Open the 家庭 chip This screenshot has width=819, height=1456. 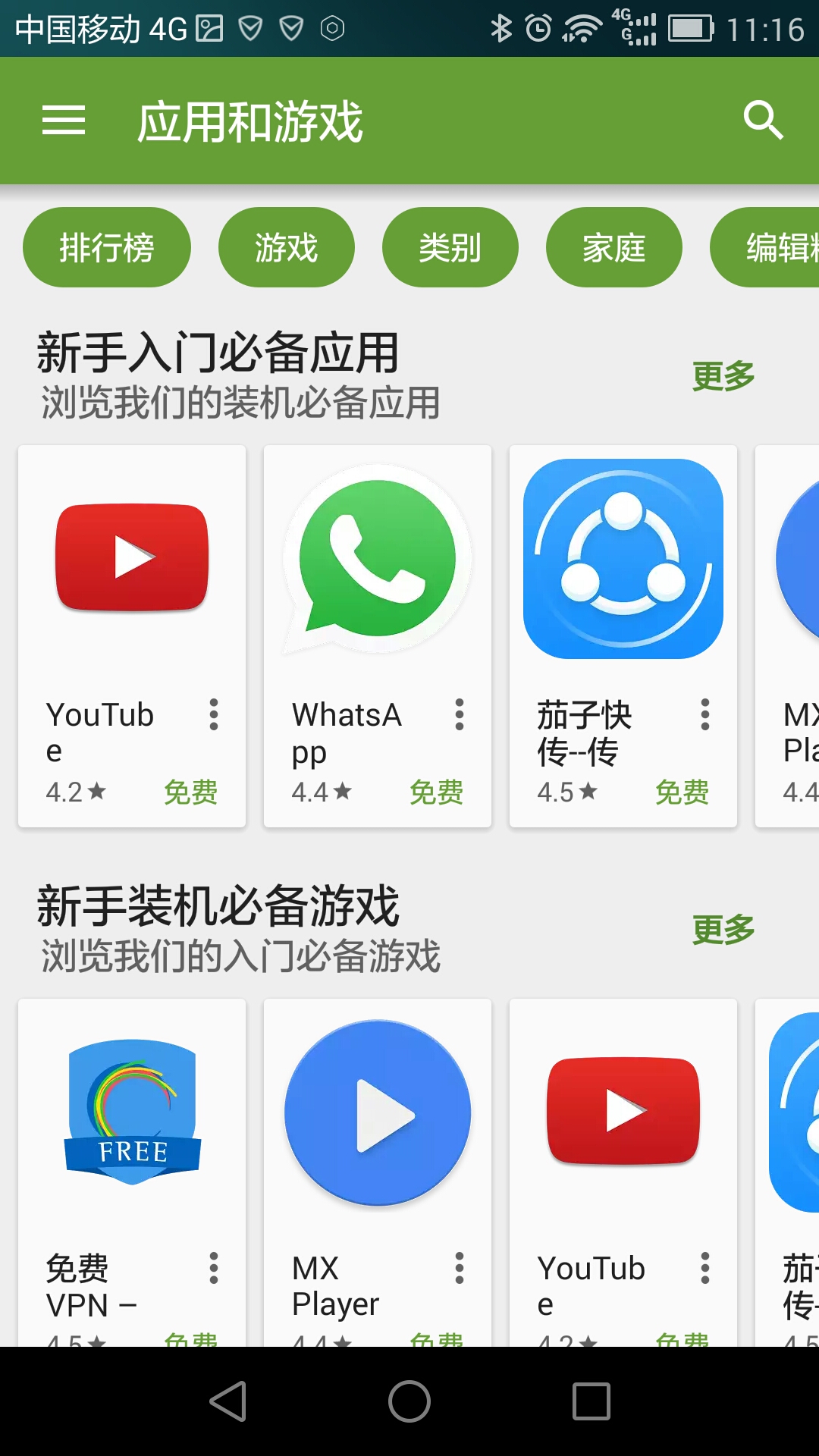[613, 247]
